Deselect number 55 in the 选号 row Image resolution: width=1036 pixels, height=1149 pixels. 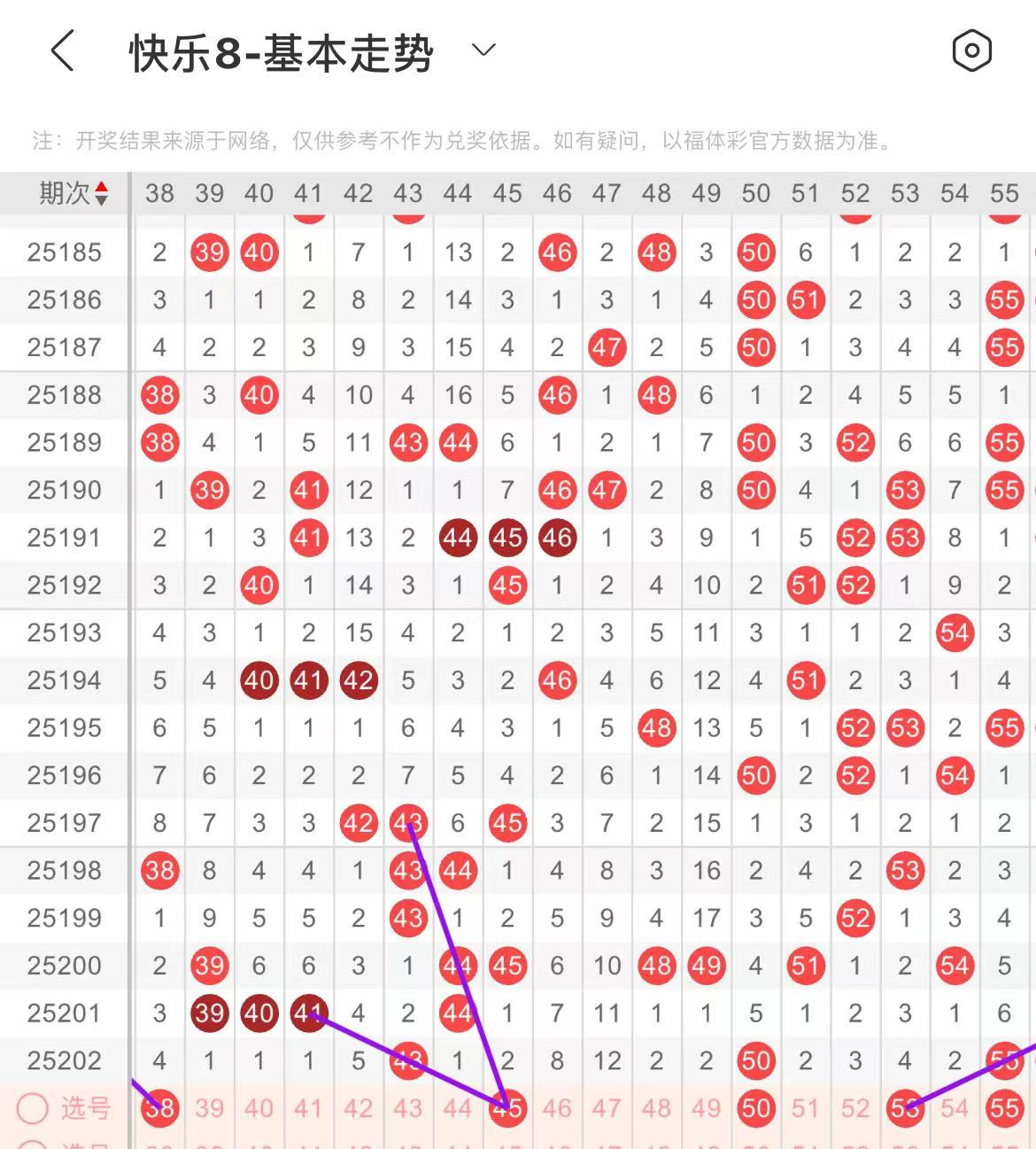[x=1004, y=1108]
